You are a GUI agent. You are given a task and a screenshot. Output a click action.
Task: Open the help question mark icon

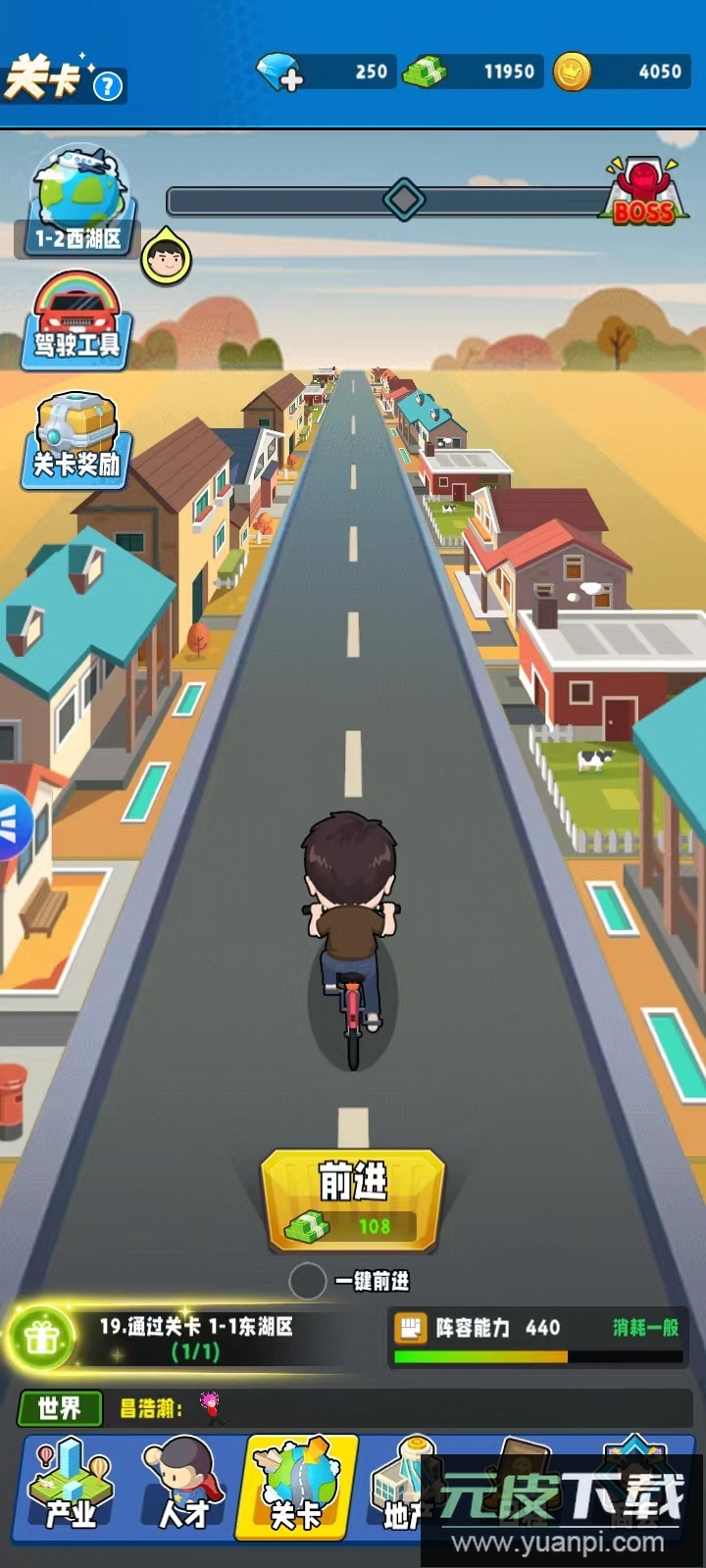(108, 86)
